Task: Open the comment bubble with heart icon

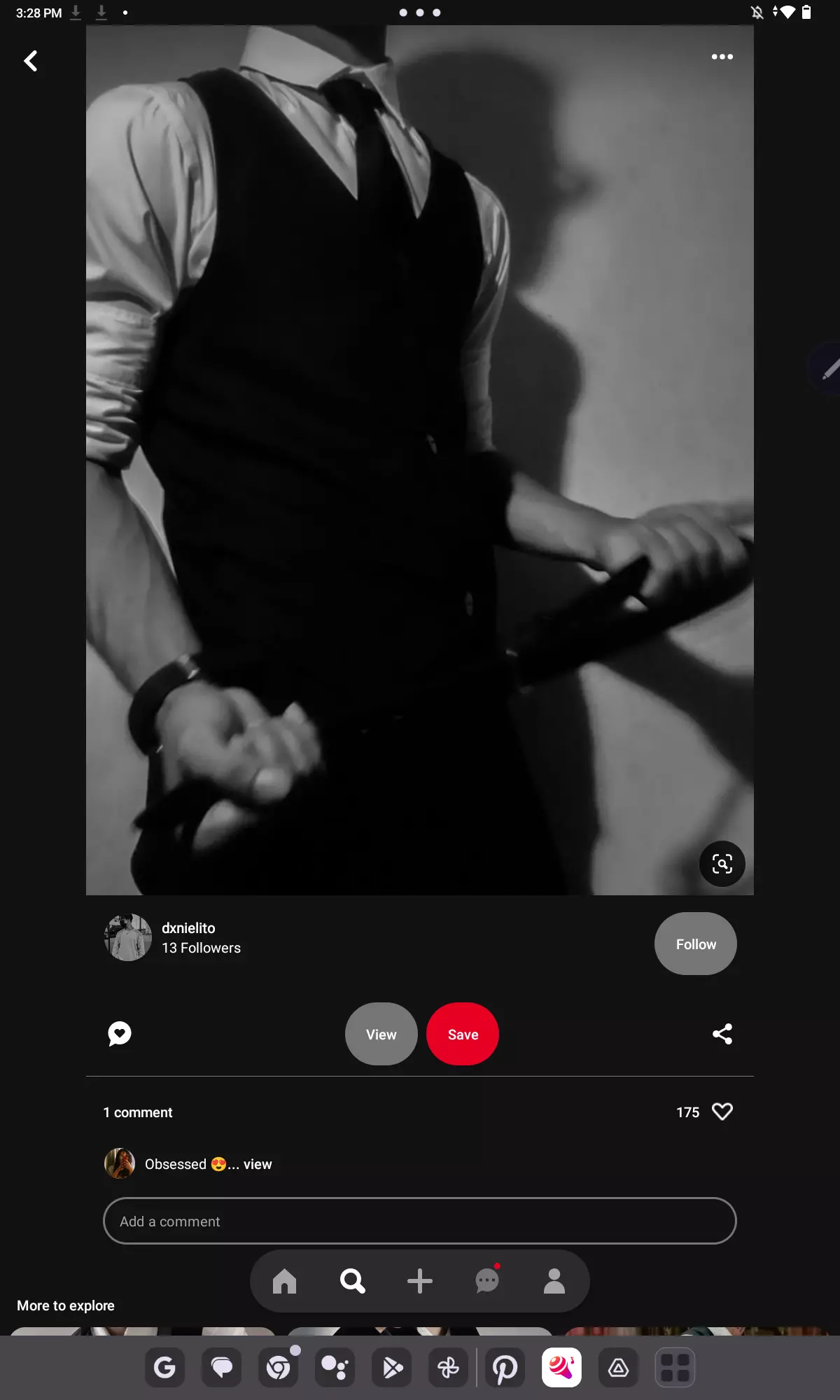Action: pyautogui.click(x=120, y=1034)
